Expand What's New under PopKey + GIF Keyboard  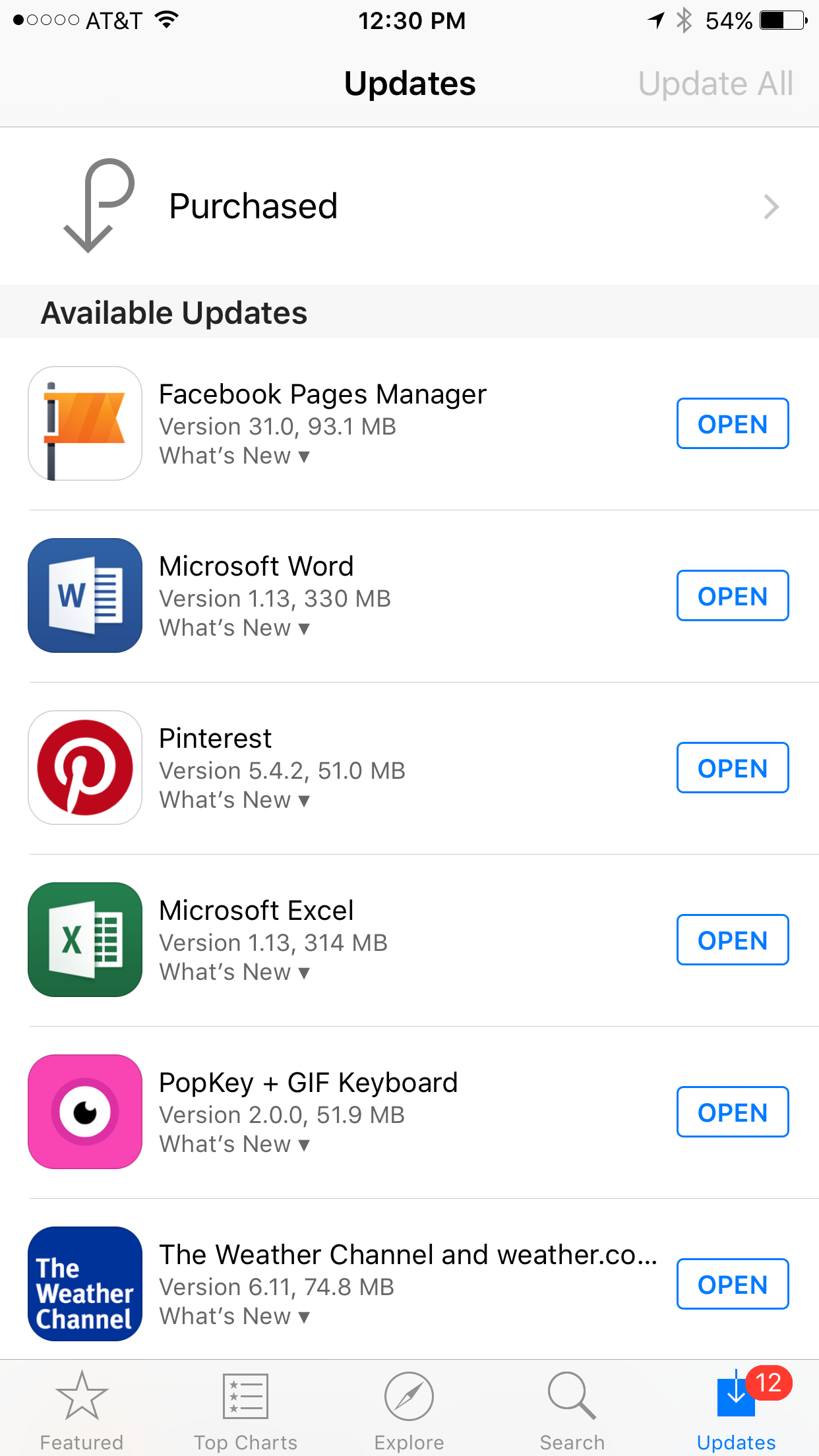235,1144
